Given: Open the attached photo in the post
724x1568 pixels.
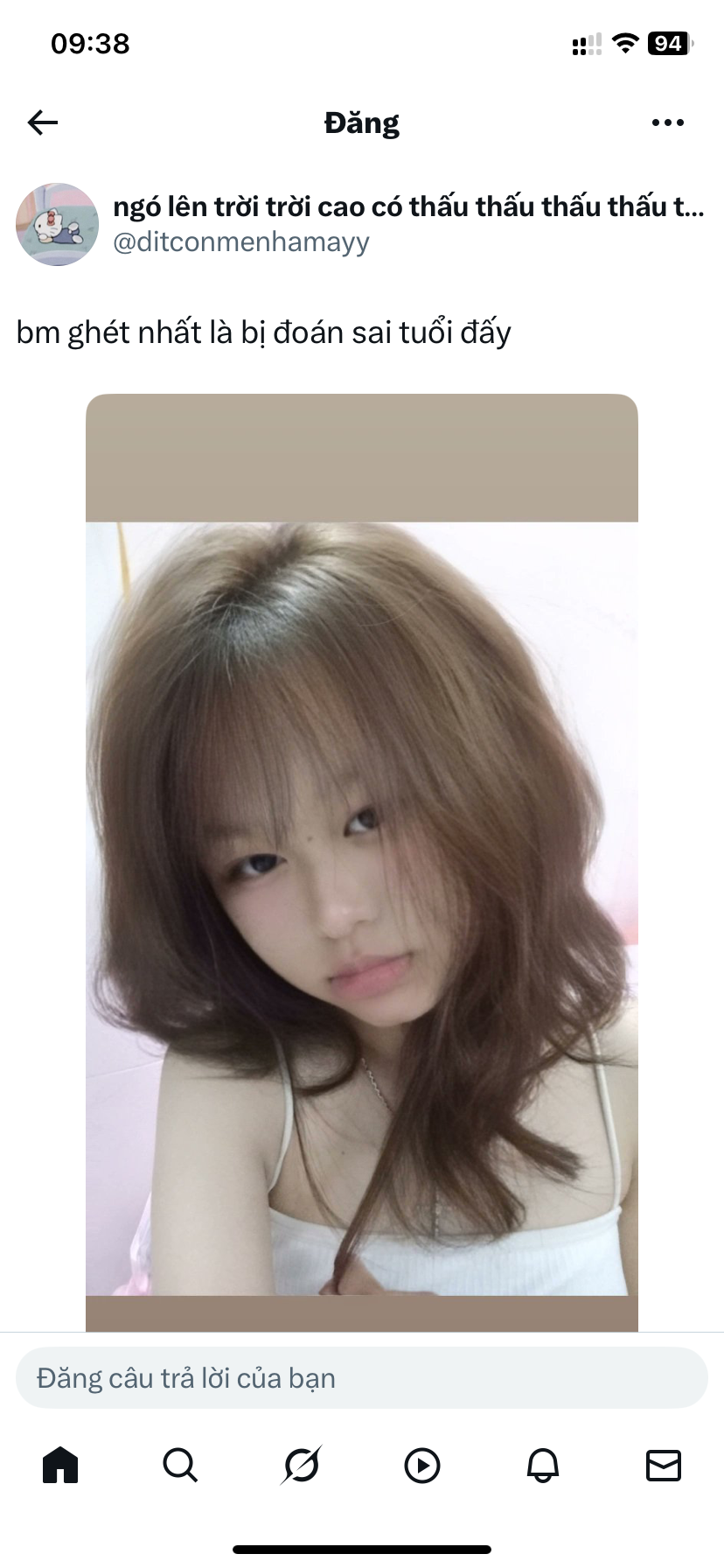Looking at the screenshot, I should (362, 863).
